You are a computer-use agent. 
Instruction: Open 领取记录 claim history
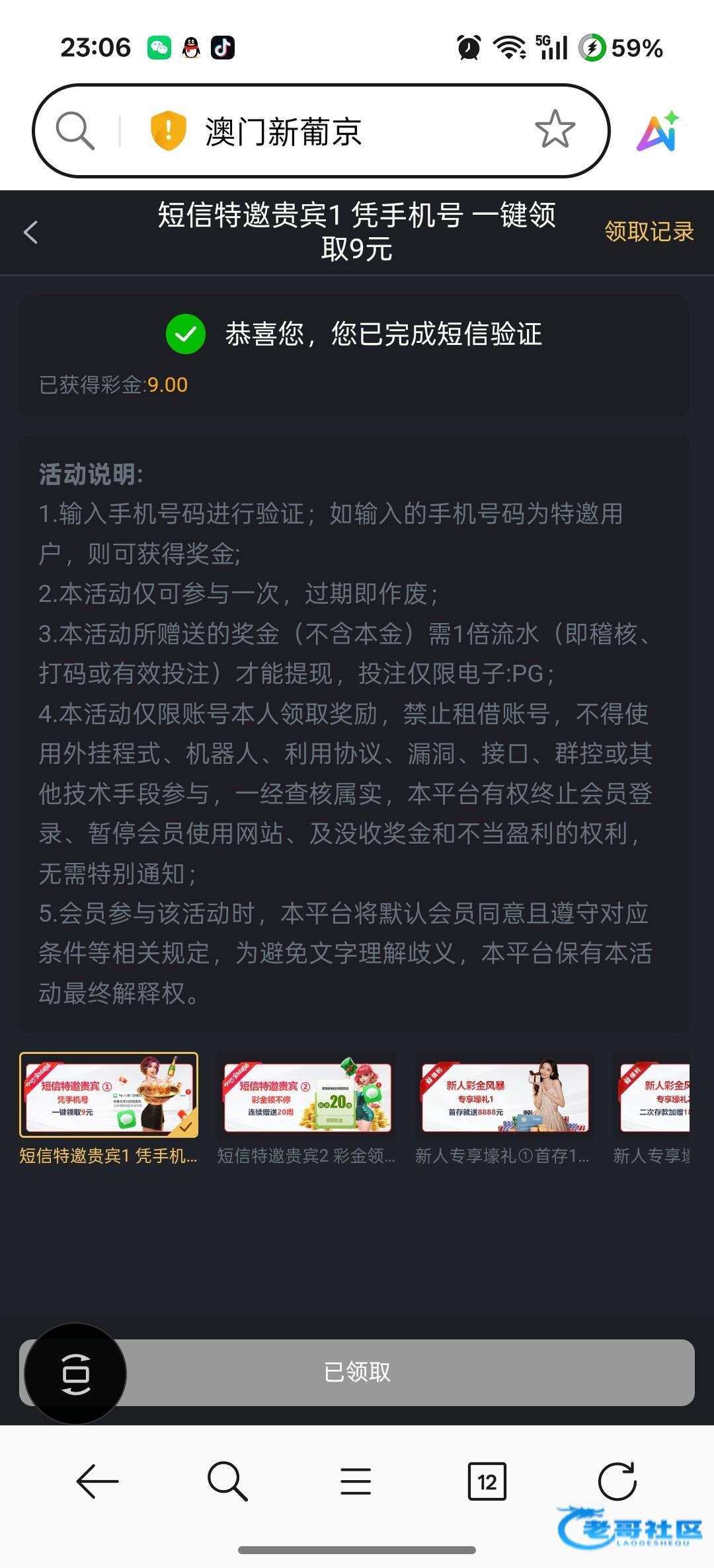tap(649, 232)
